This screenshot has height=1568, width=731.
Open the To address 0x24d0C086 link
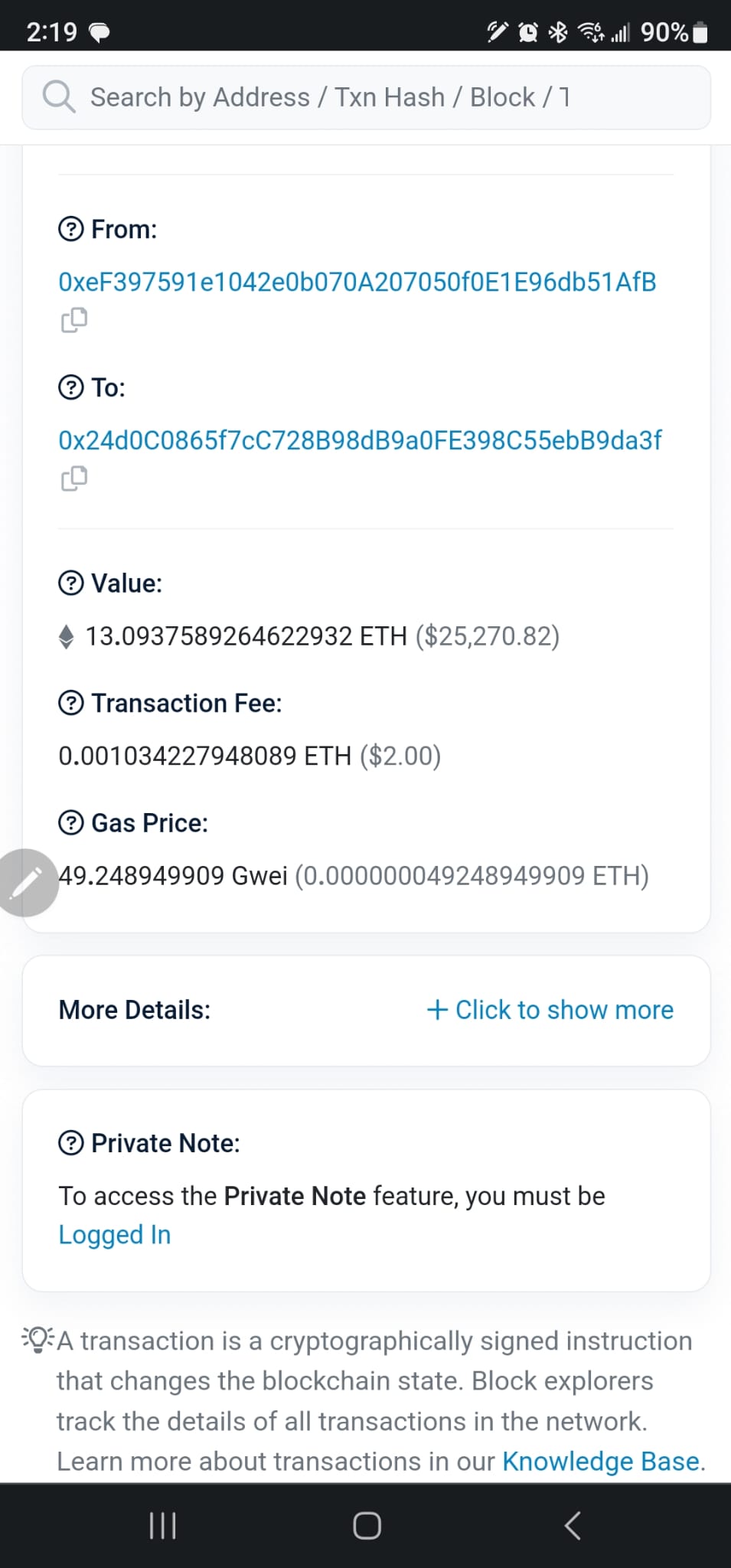click(360, 440)
